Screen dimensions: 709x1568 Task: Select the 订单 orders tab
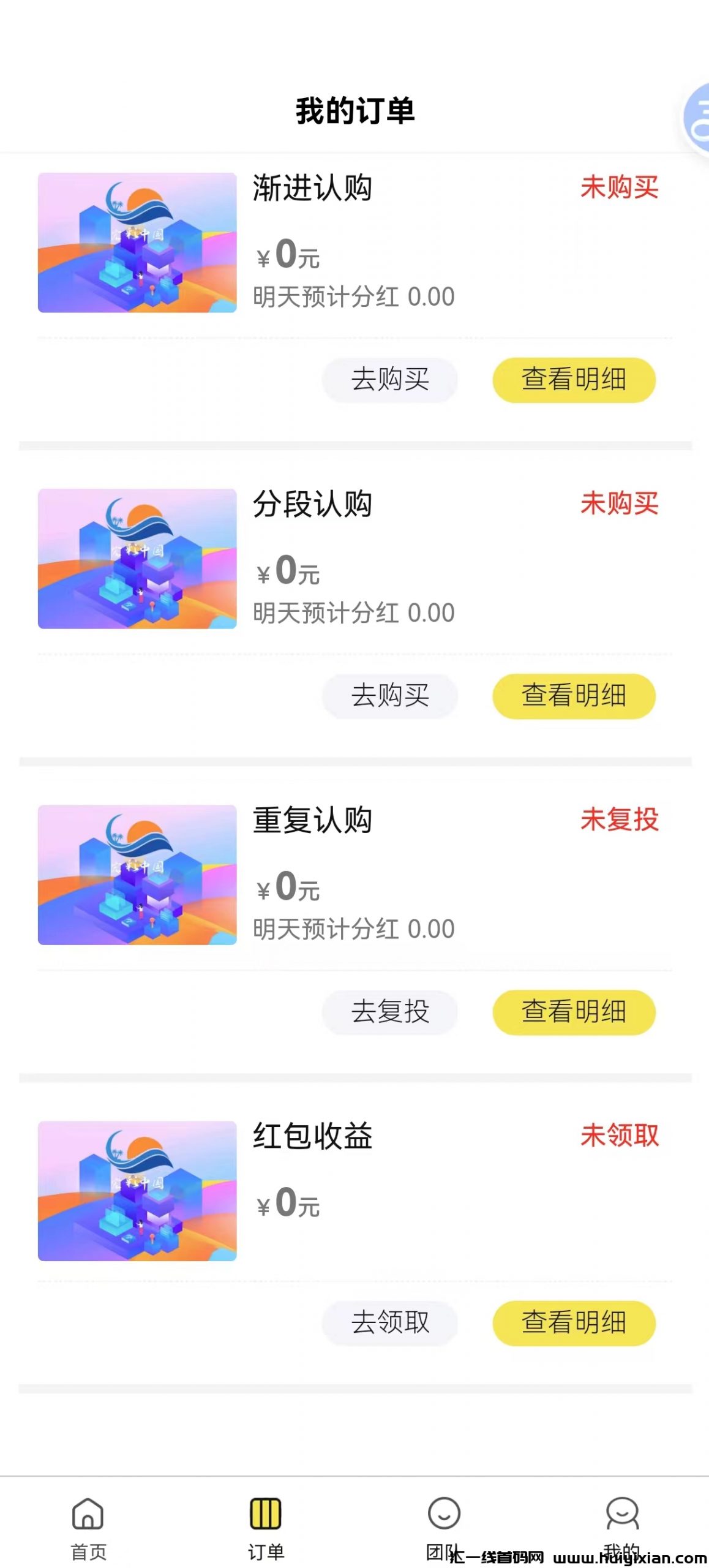point(266,1526)
